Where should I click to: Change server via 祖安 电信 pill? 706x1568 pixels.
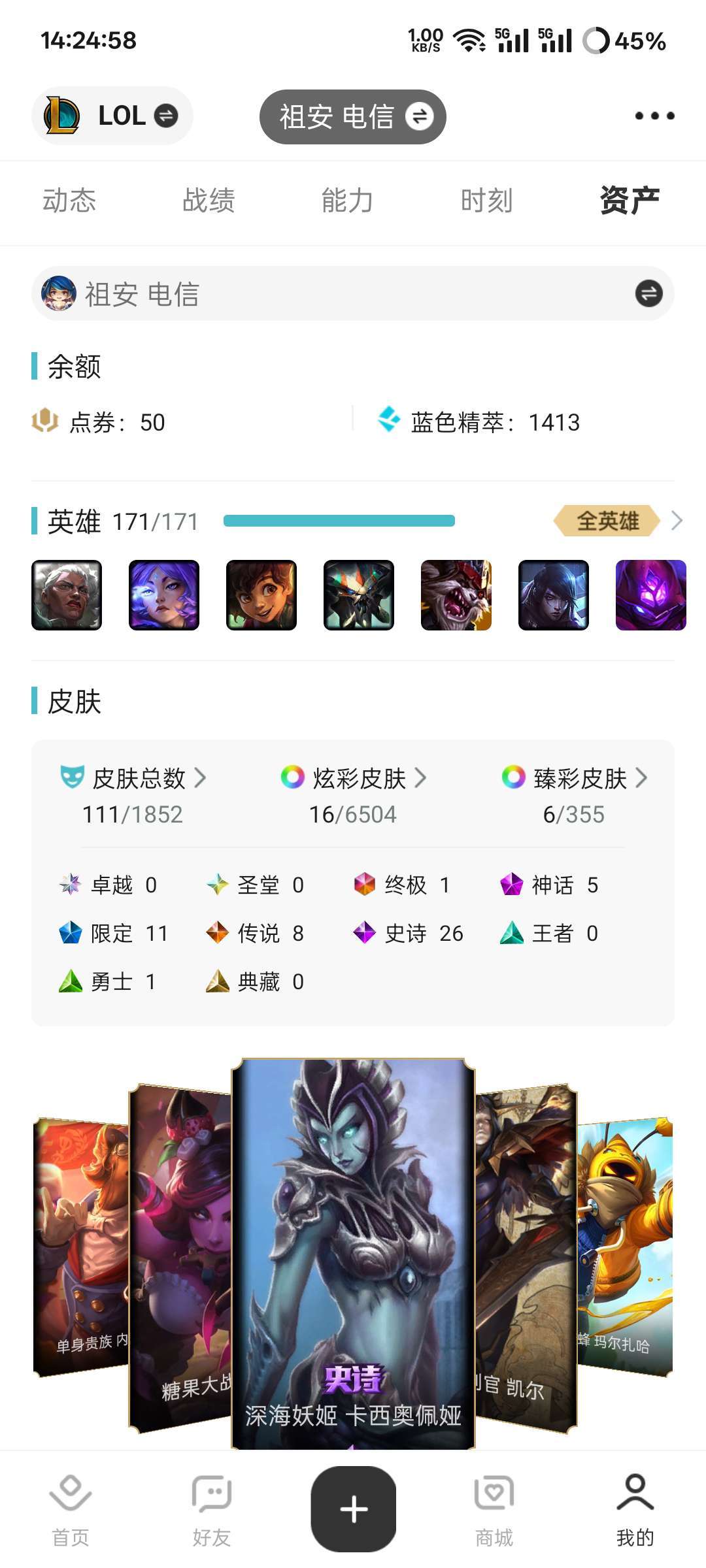click(x=353, y=117)
